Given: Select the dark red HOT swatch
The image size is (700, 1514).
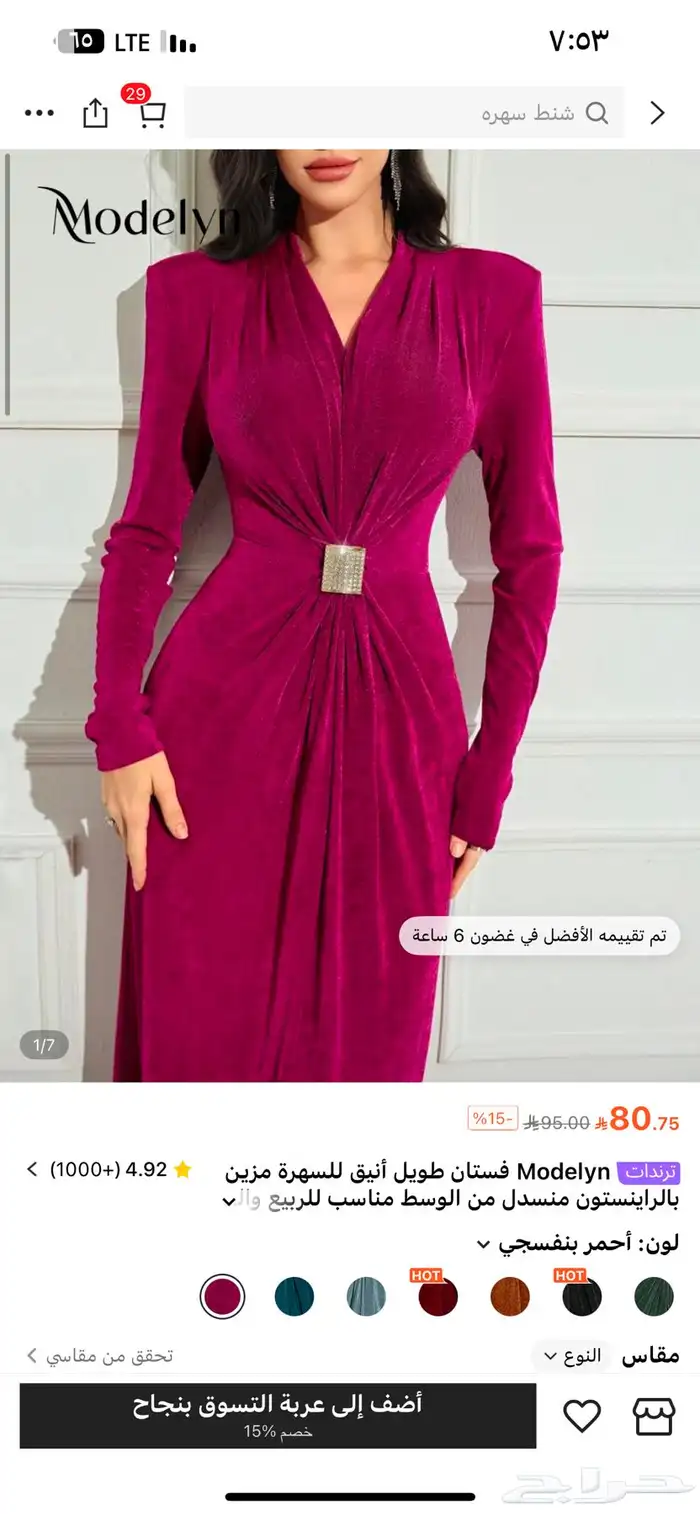Looking at the screenshot, I should [x=438, y=1297].
